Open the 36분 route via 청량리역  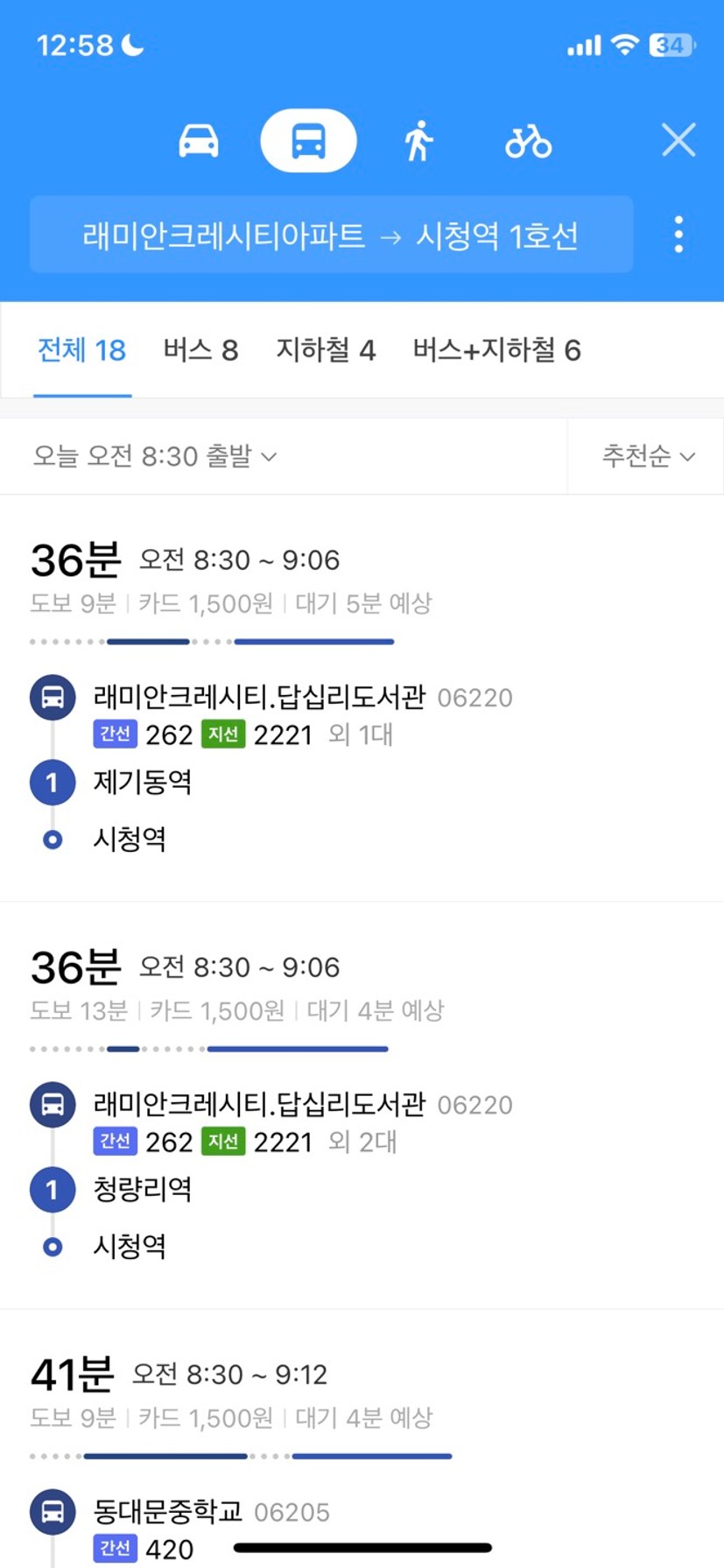click(362, 1105)
